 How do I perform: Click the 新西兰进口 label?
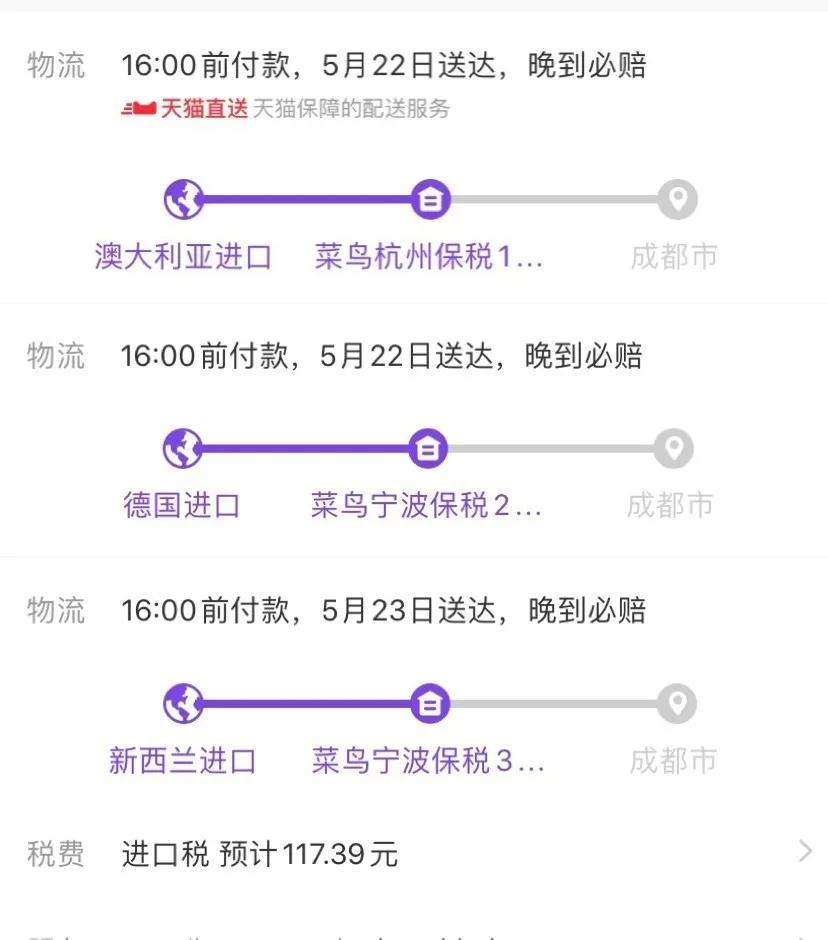pos(182,761)
